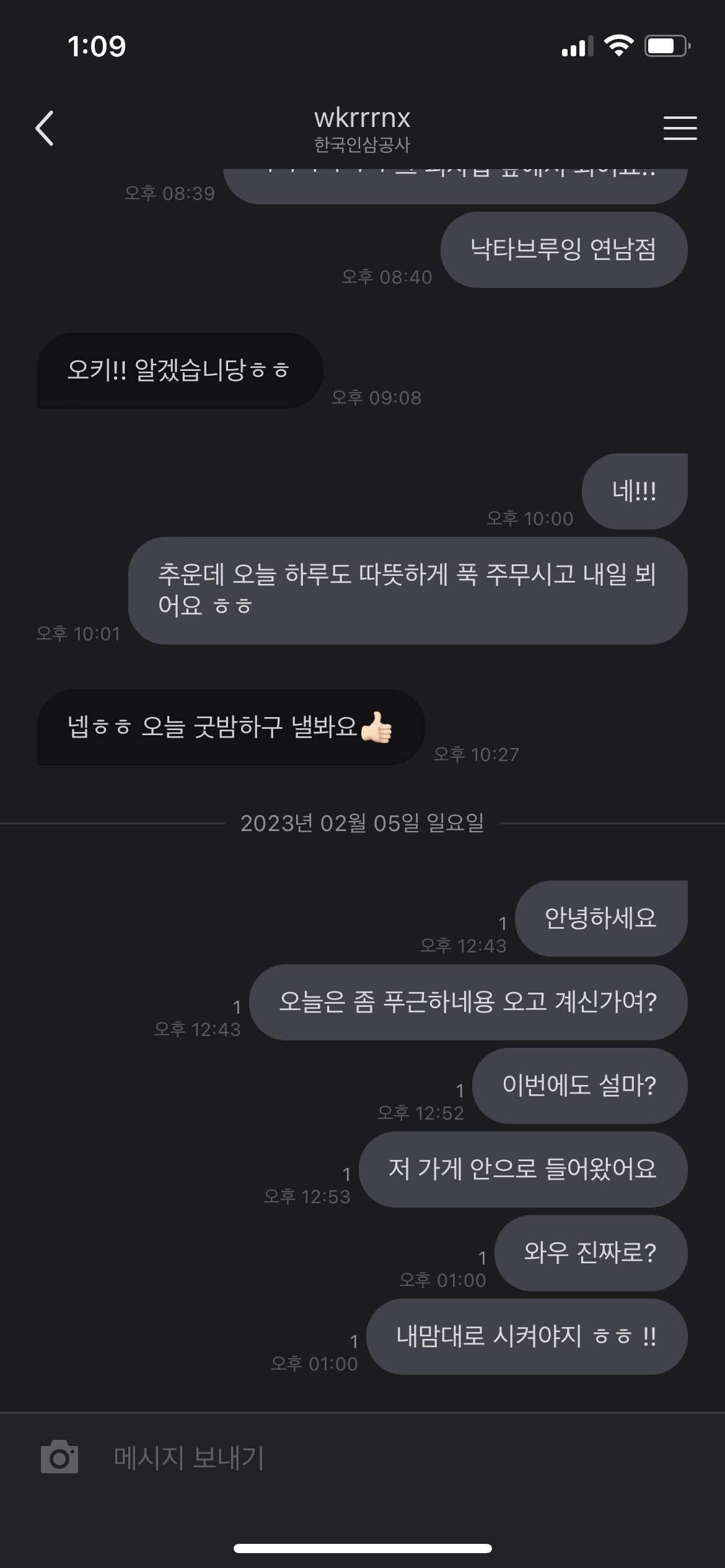This screenshot has height=1568, width=725.
Task: Open the conversation options menu icon
Action: [x=680, y=128]
